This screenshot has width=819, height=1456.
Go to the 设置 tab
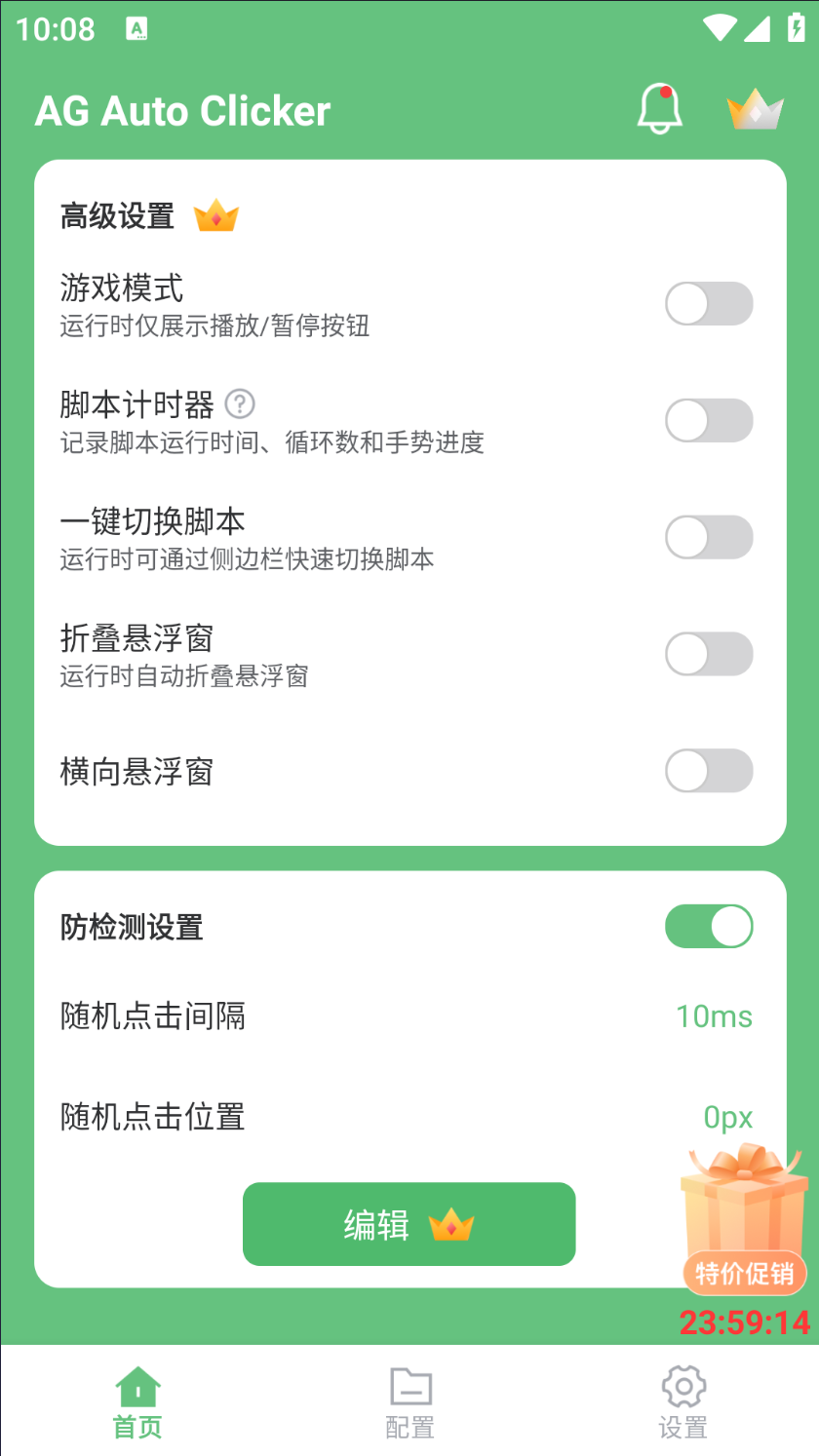[682, 1401]
